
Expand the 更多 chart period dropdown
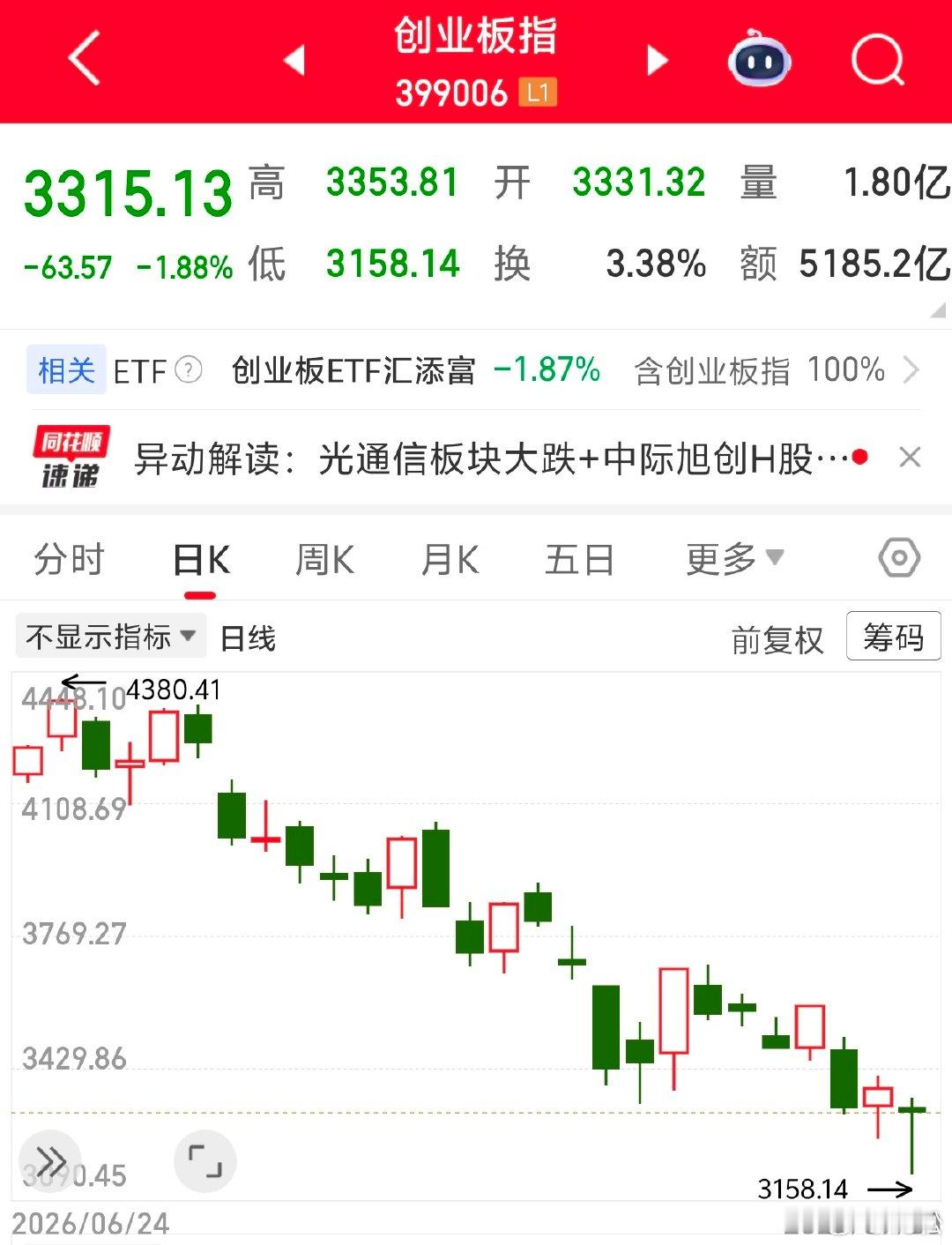click(x=734, y=558)
